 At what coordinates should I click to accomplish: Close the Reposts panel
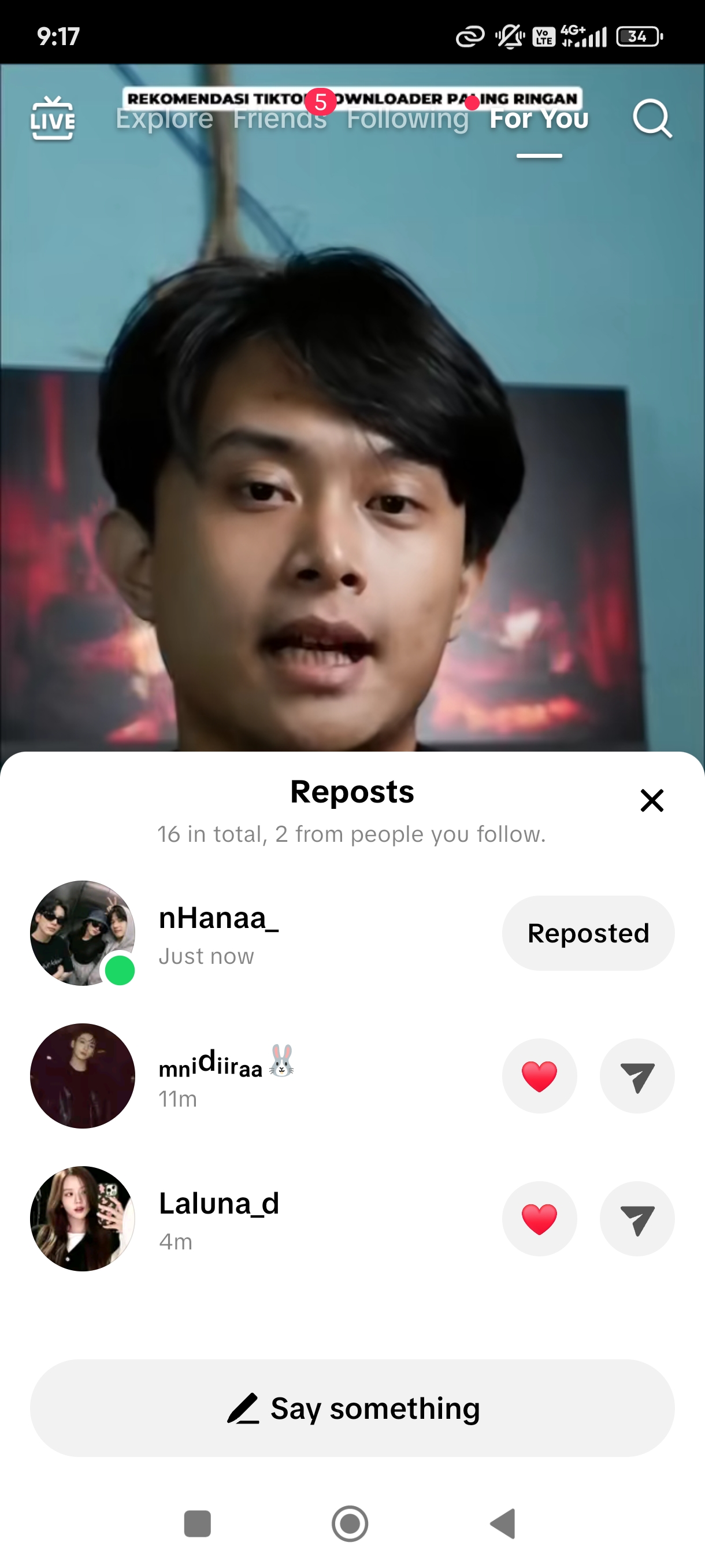click(651, 800)
